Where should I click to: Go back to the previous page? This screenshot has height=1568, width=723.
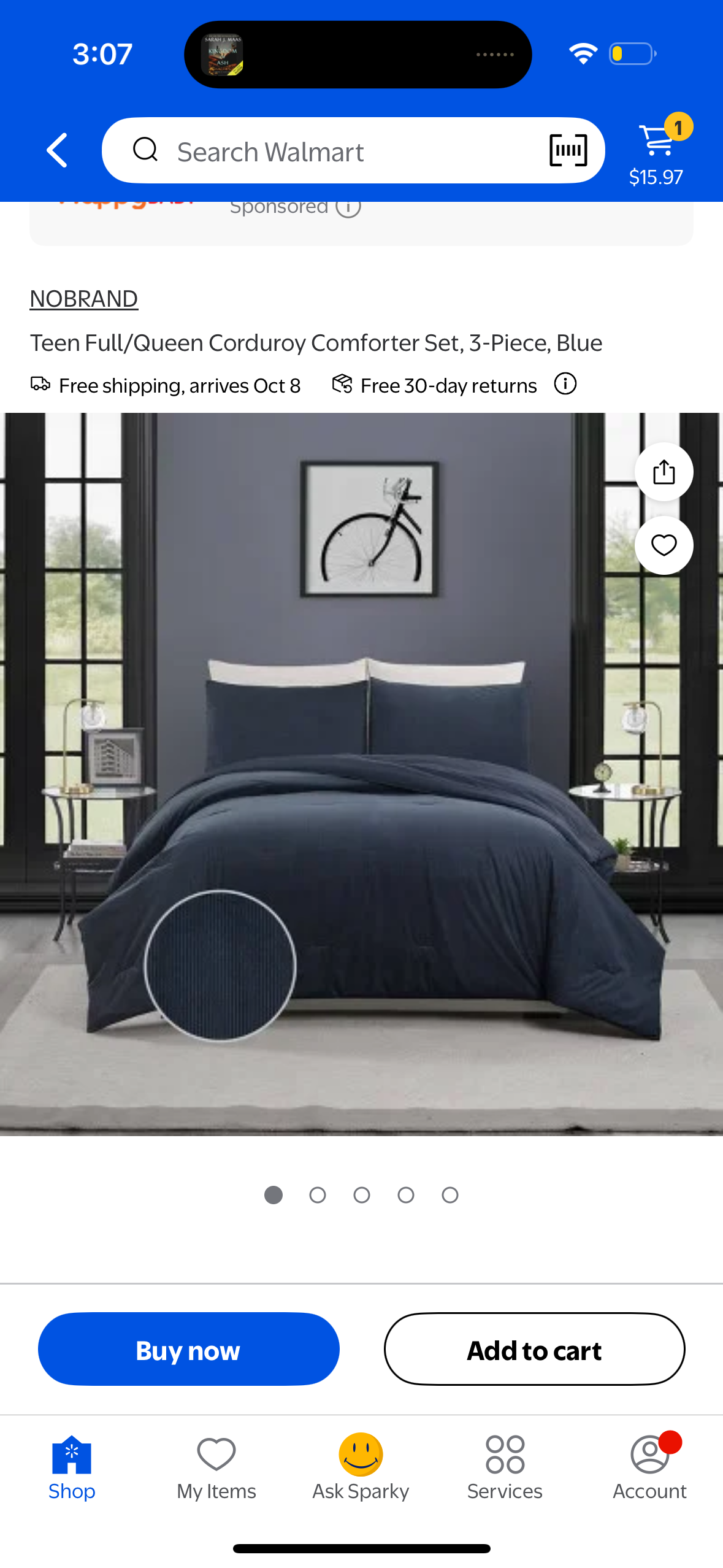click(x=57, y=150)
